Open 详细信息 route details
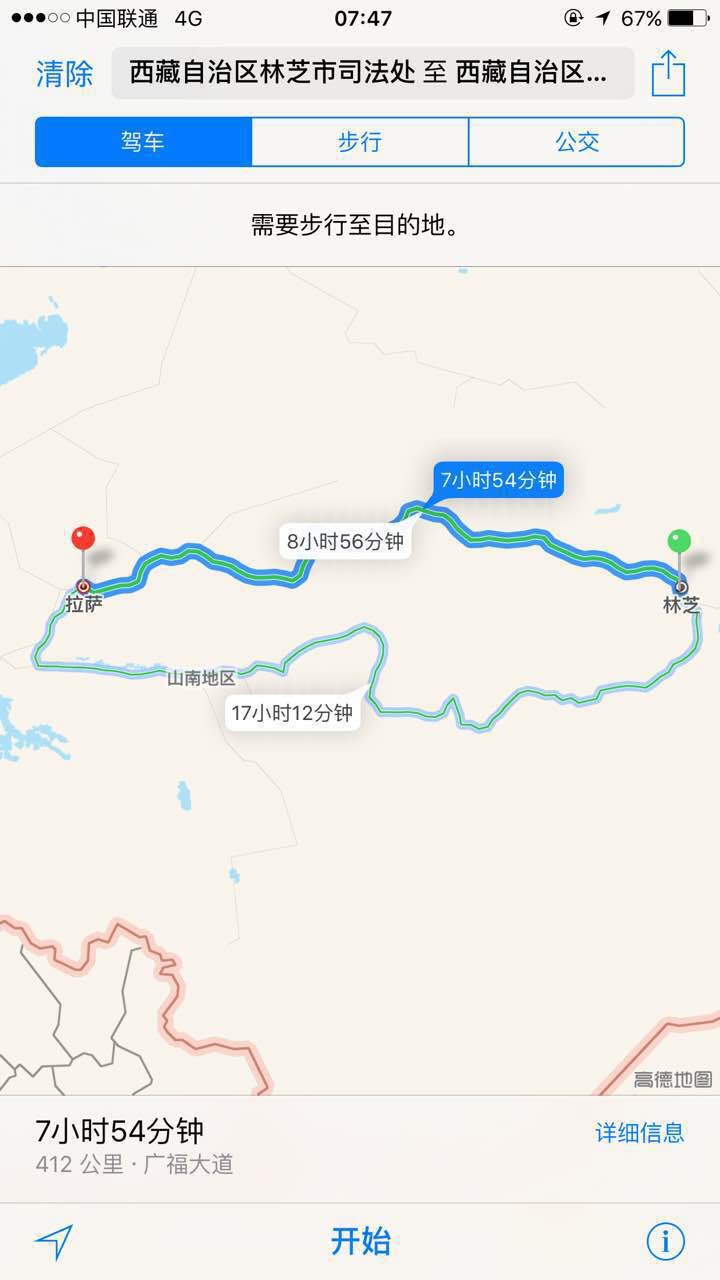 pos(640,1133)
